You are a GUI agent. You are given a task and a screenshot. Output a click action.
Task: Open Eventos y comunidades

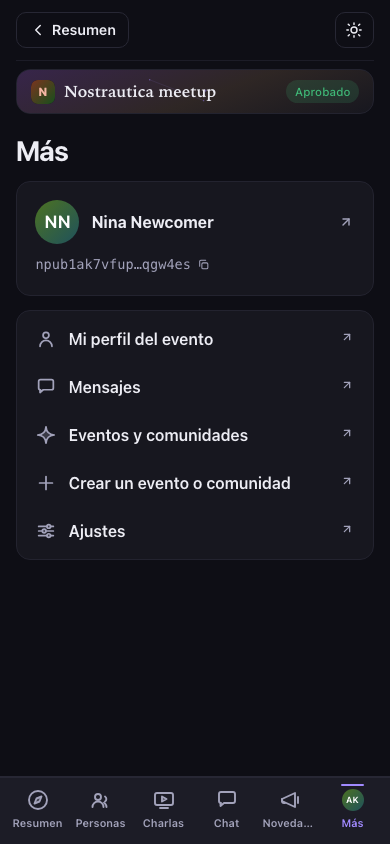(195, 435)
